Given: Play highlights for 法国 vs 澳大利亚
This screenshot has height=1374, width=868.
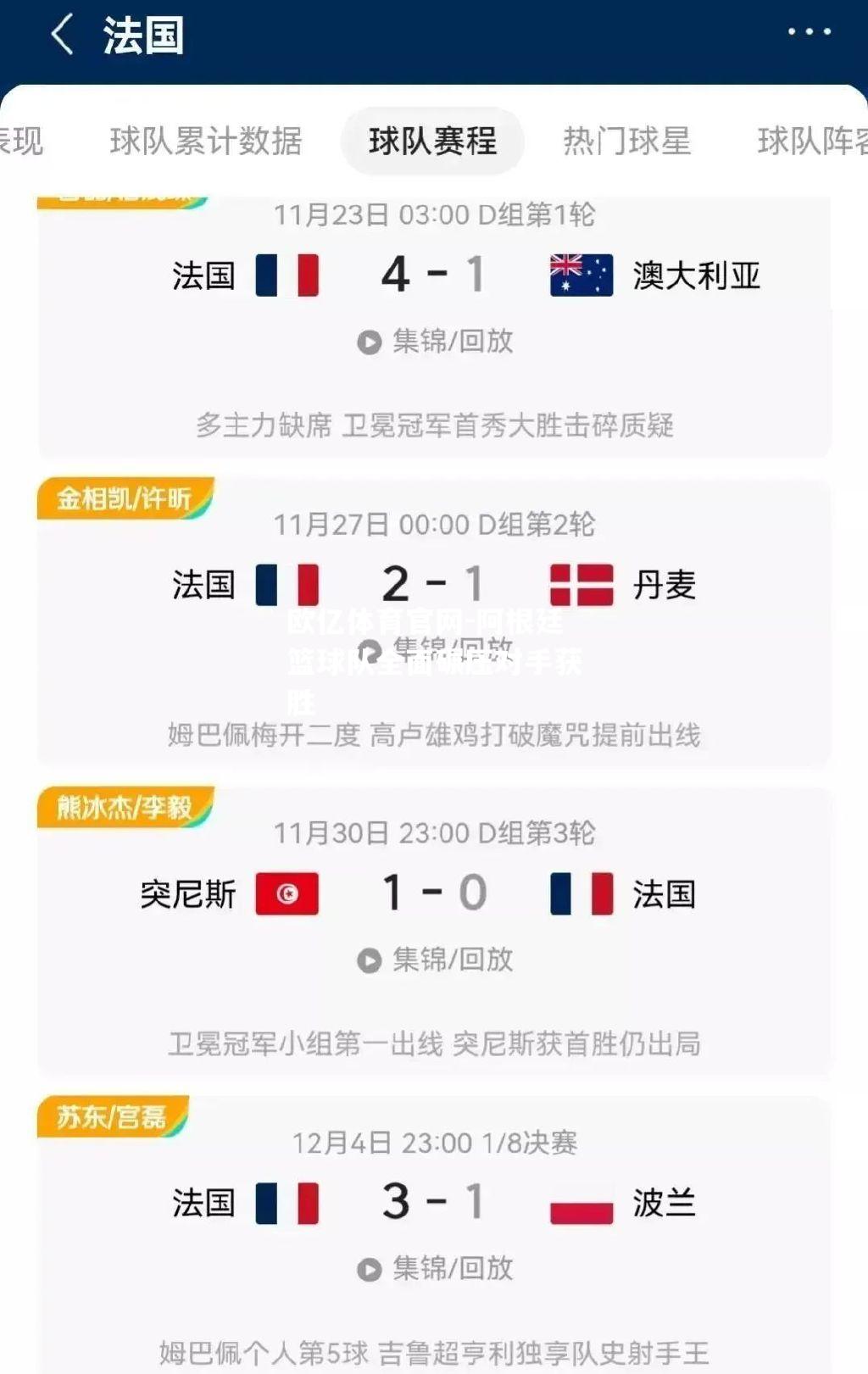Looking at the screenshot, I should click(x=435, y=342).
